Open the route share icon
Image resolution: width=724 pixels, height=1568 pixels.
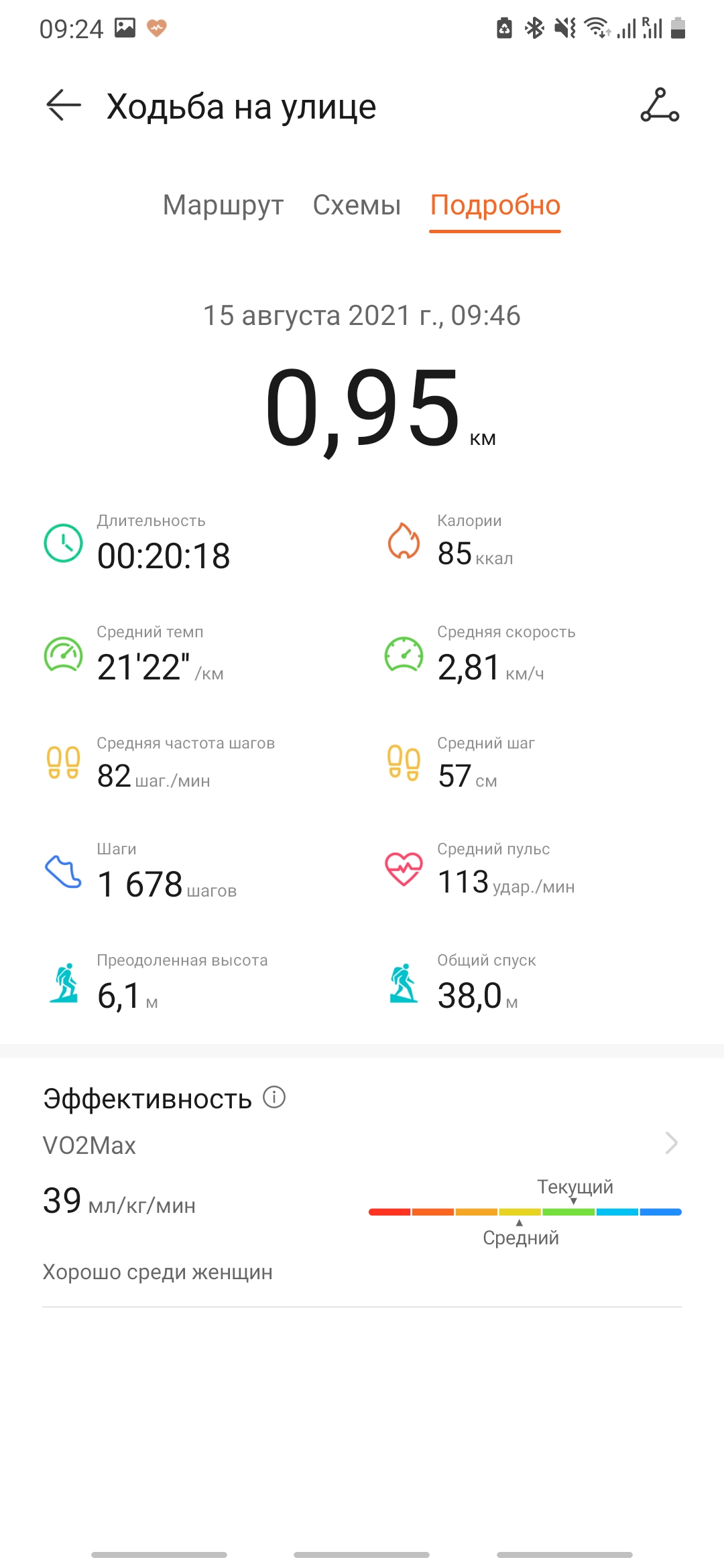pos(660,106)
